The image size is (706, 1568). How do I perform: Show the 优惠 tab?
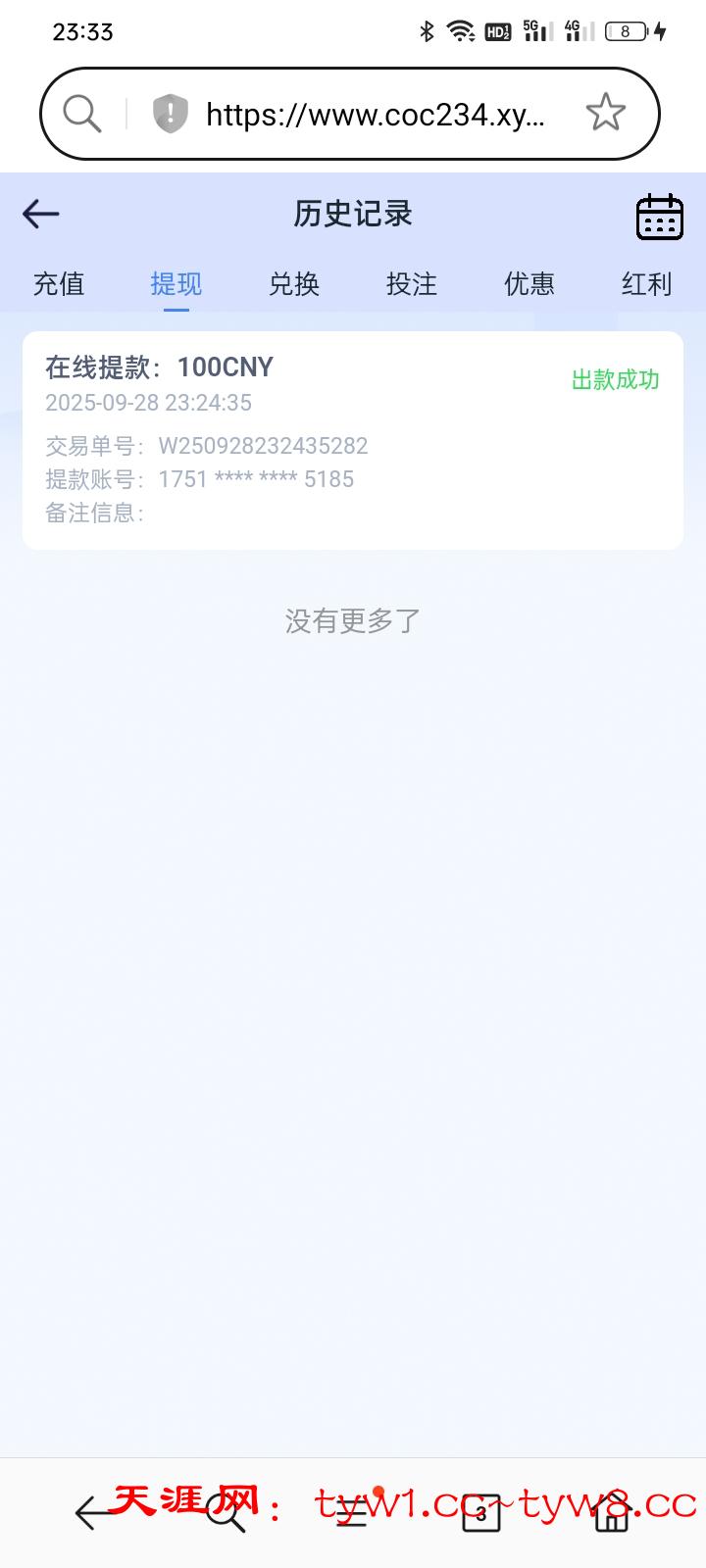coord(529,284)
